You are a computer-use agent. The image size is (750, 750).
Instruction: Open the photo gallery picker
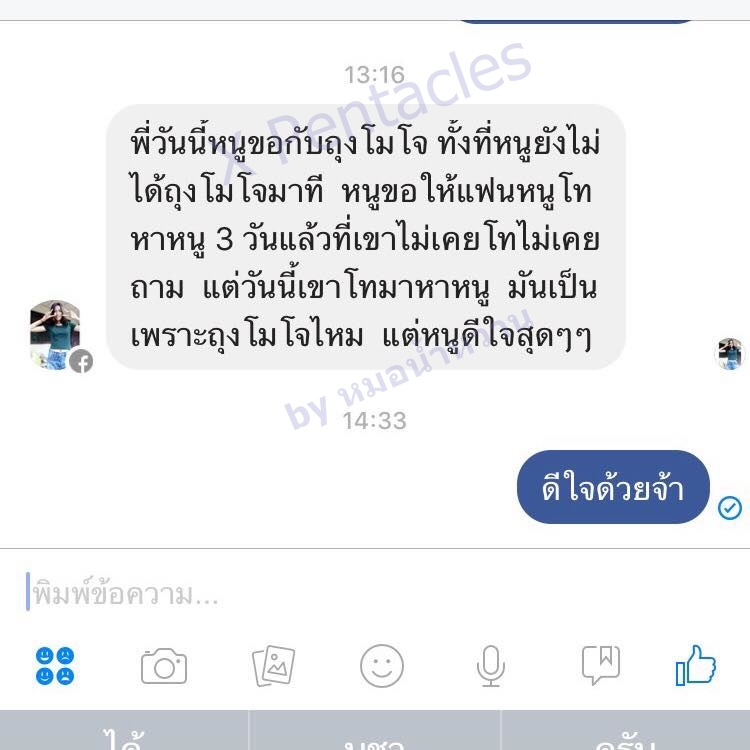(273, 666)
